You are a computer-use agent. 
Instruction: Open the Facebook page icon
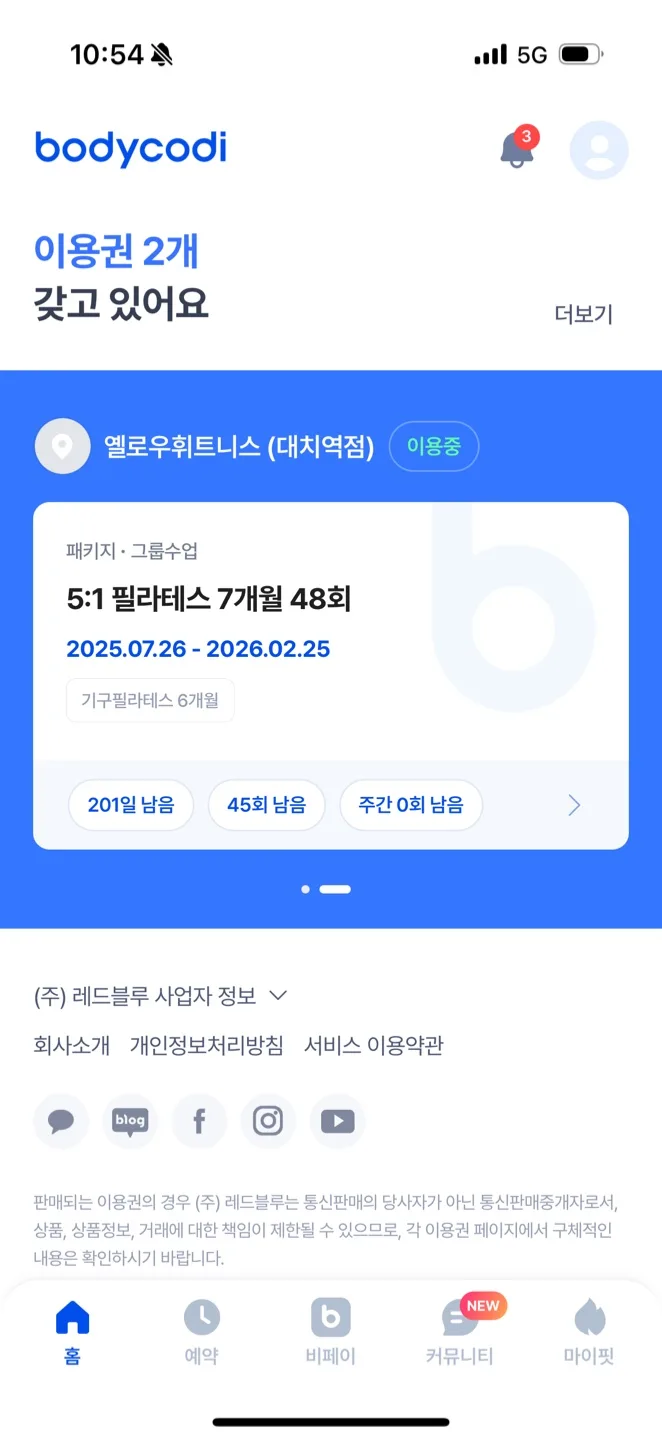click(199, 1121)
